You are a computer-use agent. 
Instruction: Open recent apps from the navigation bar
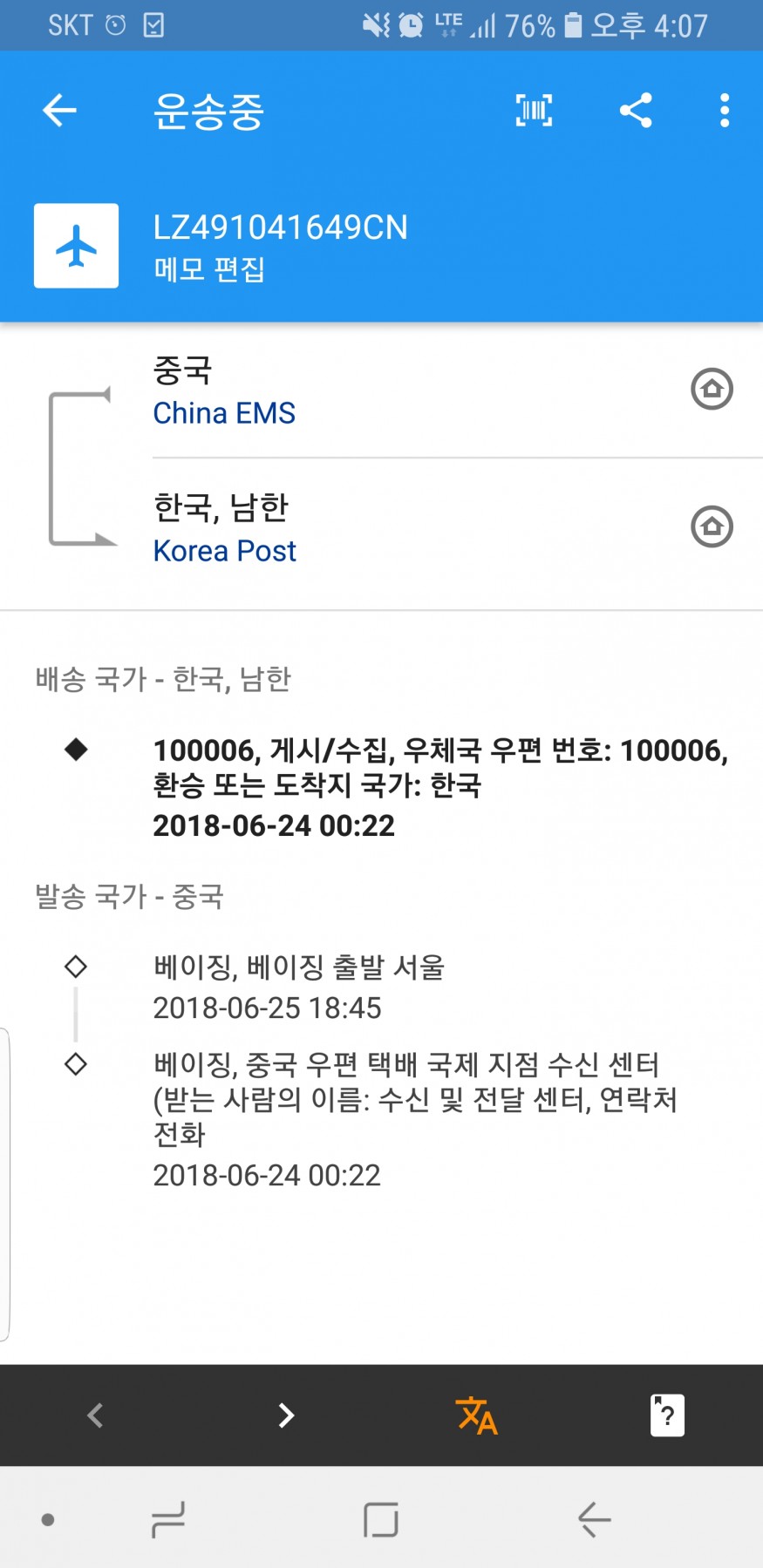pos(167,1520)
